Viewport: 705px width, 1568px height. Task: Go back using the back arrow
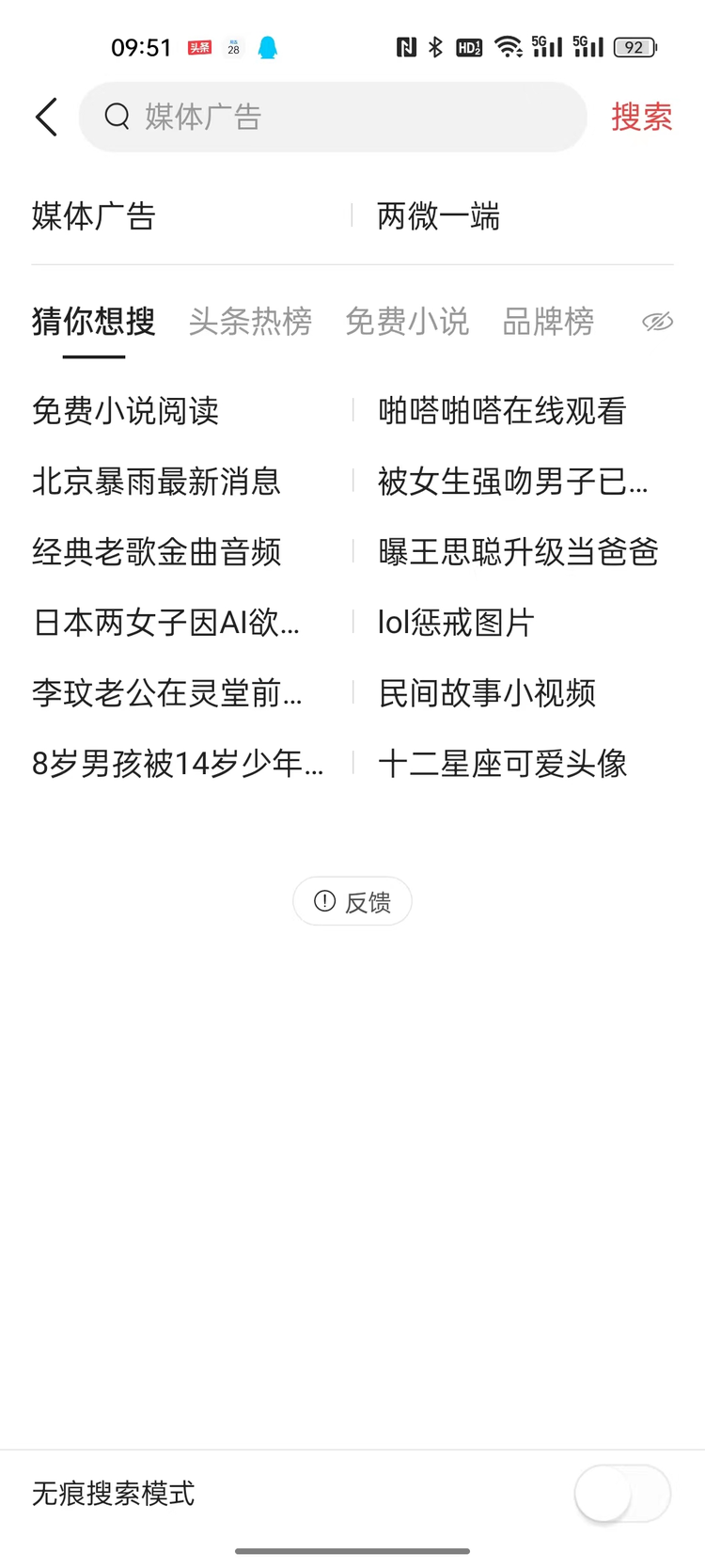click(47, 117)
